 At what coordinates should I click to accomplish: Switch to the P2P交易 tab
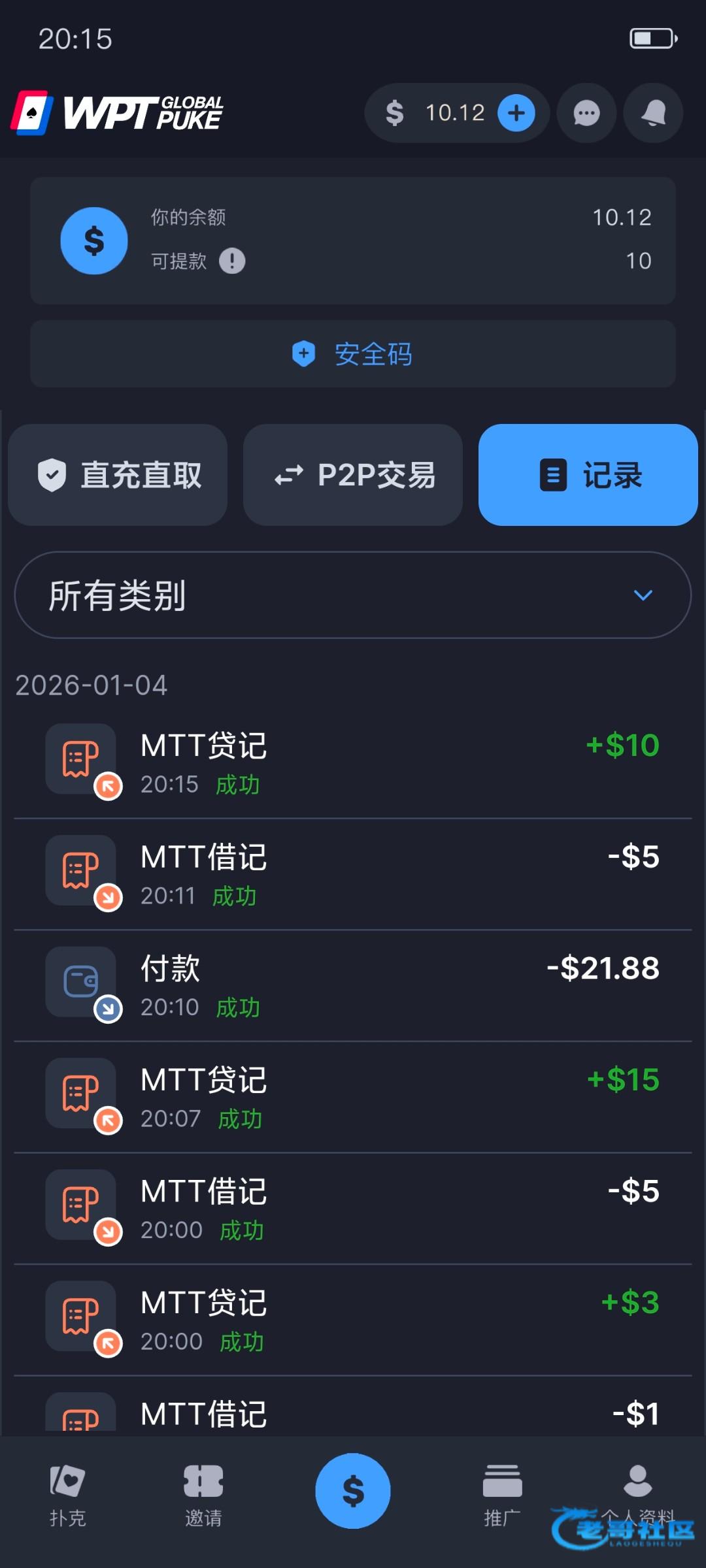[x=353, y=475]
